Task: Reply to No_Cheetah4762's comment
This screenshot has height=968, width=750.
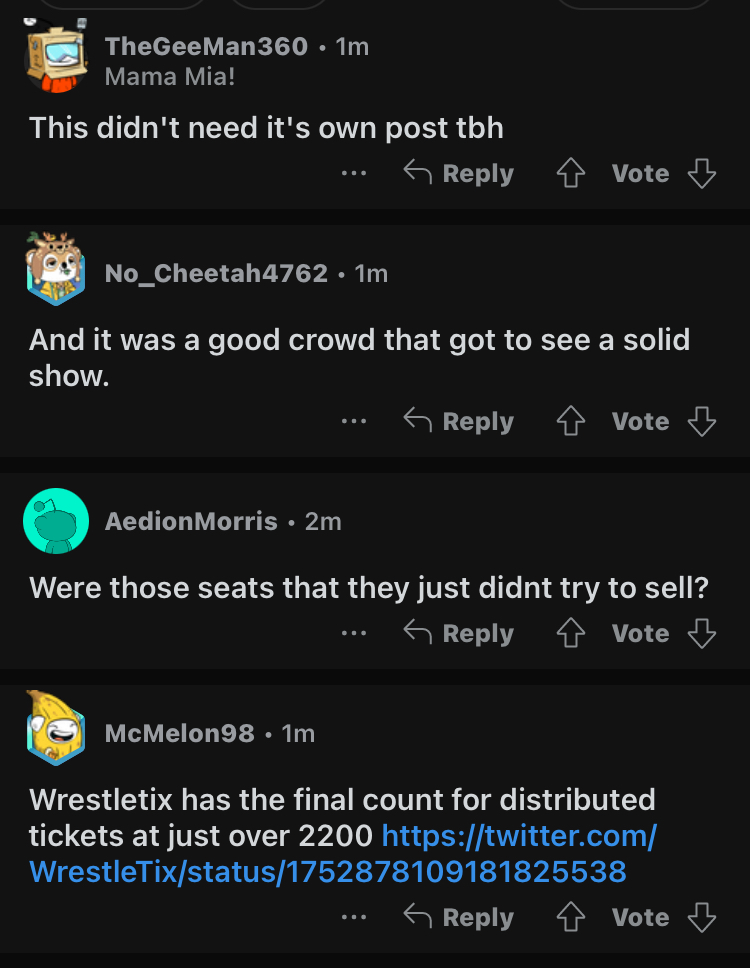Action: 459,422
